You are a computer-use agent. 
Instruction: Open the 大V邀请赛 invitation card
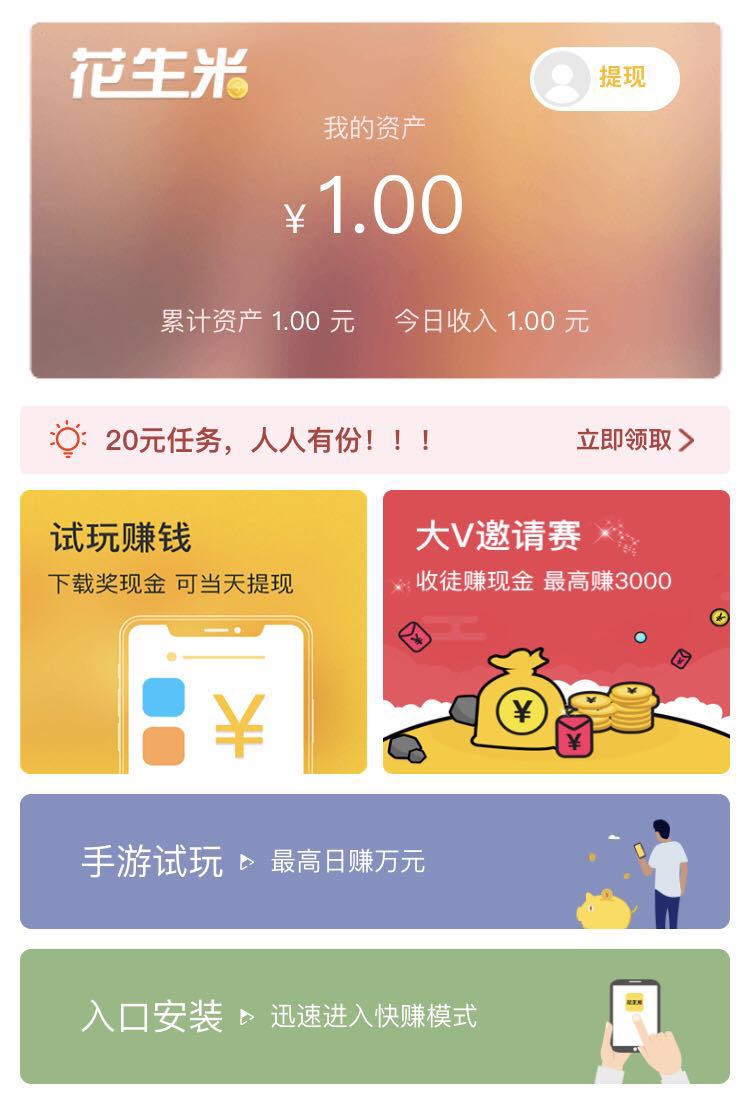click(x=556, y=631)
